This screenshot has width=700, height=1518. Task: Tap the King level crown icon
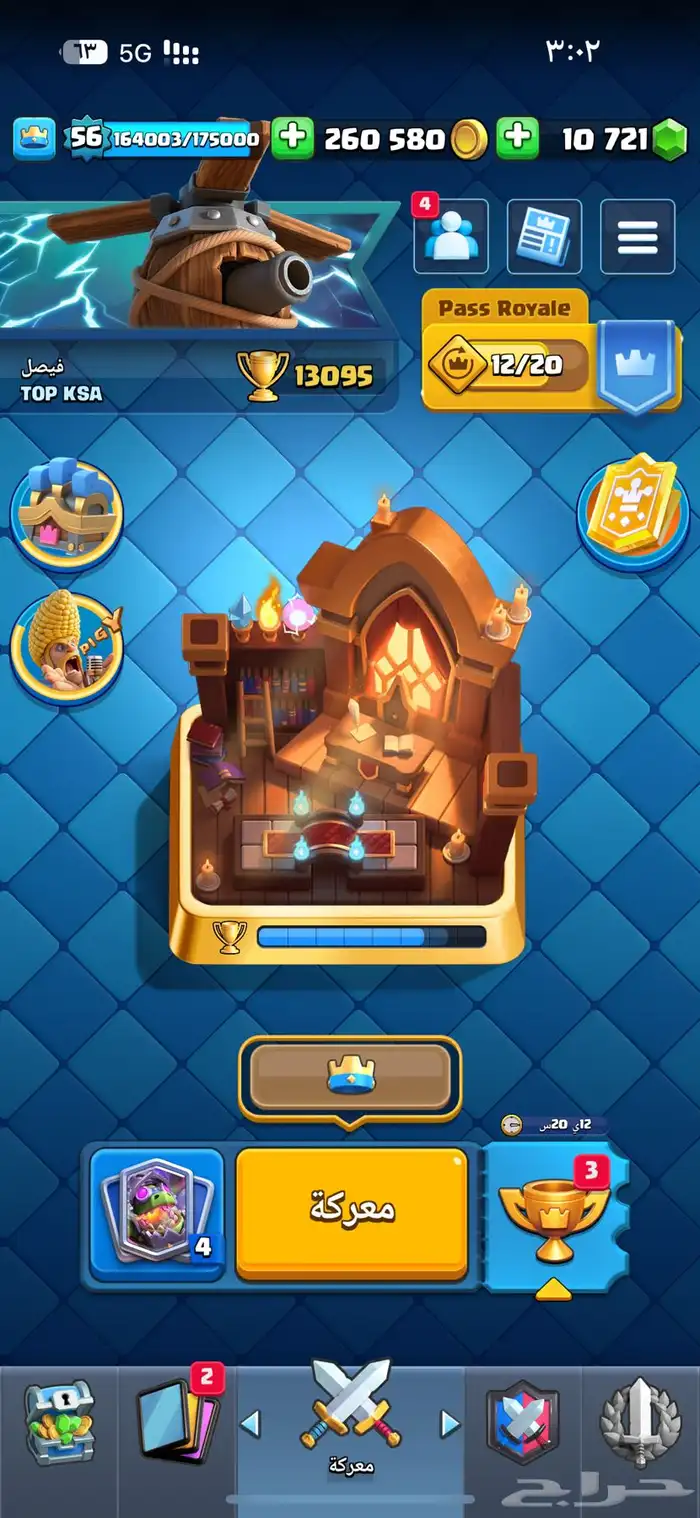point(34,138)
